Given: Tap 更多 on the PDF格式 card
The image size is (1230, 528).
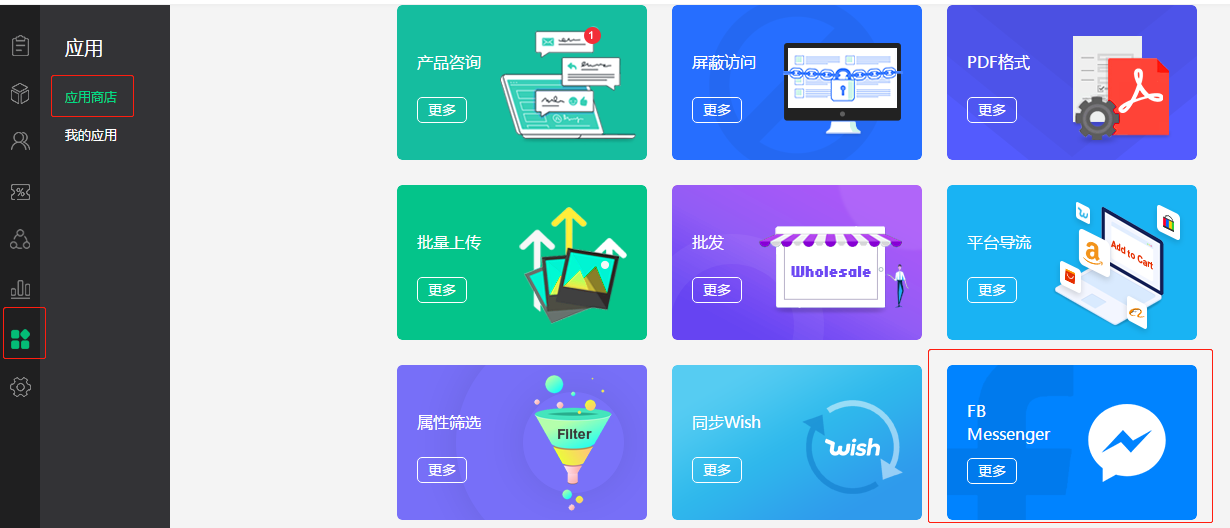Looking at the screenshot, I should [992, 110].
